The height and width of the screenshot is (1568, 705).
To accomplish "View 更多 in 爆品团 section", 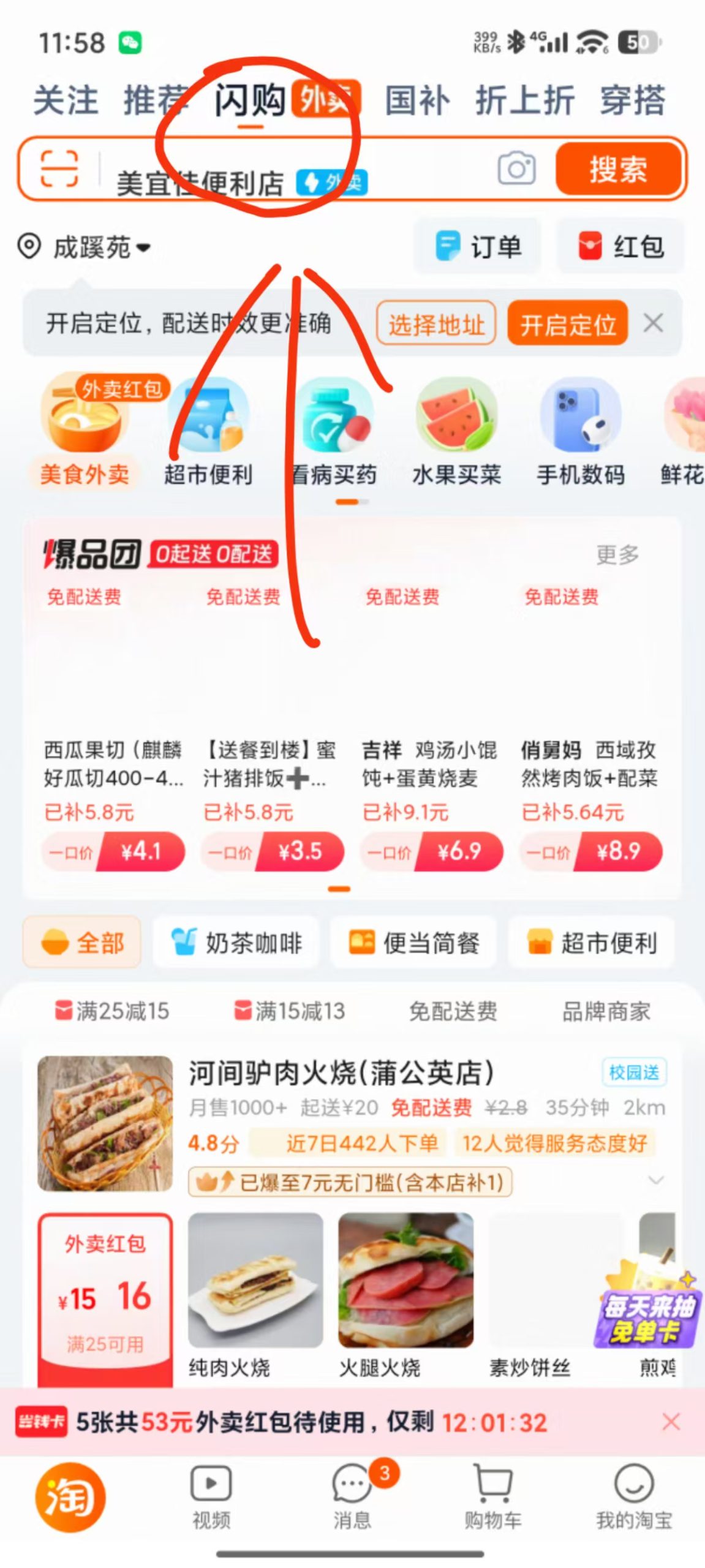I will click(617, 555).
